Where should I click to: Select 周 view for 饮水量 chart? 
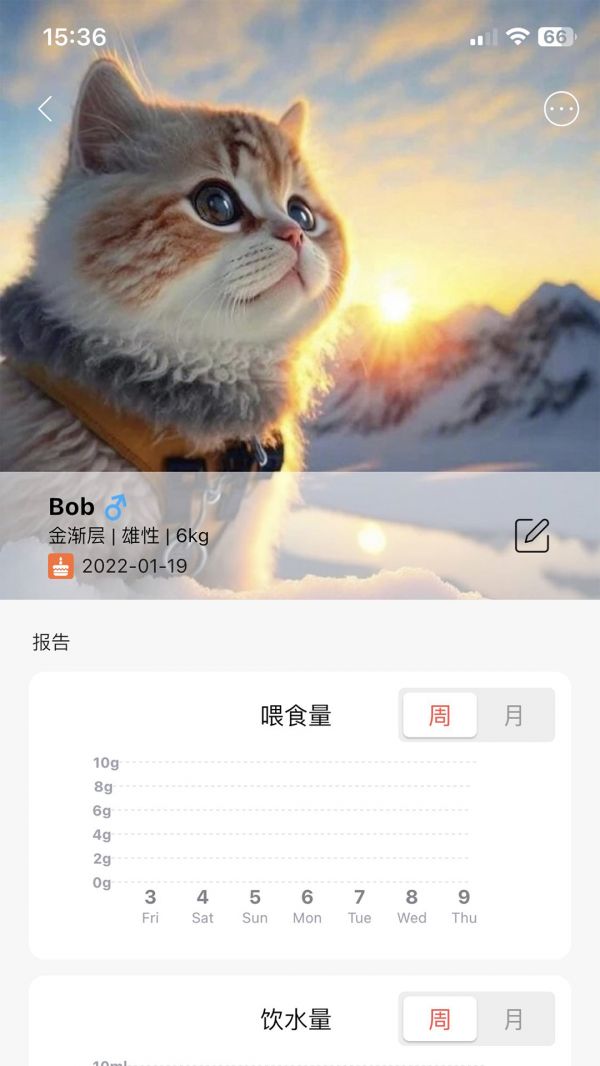tap(440, 1019)
